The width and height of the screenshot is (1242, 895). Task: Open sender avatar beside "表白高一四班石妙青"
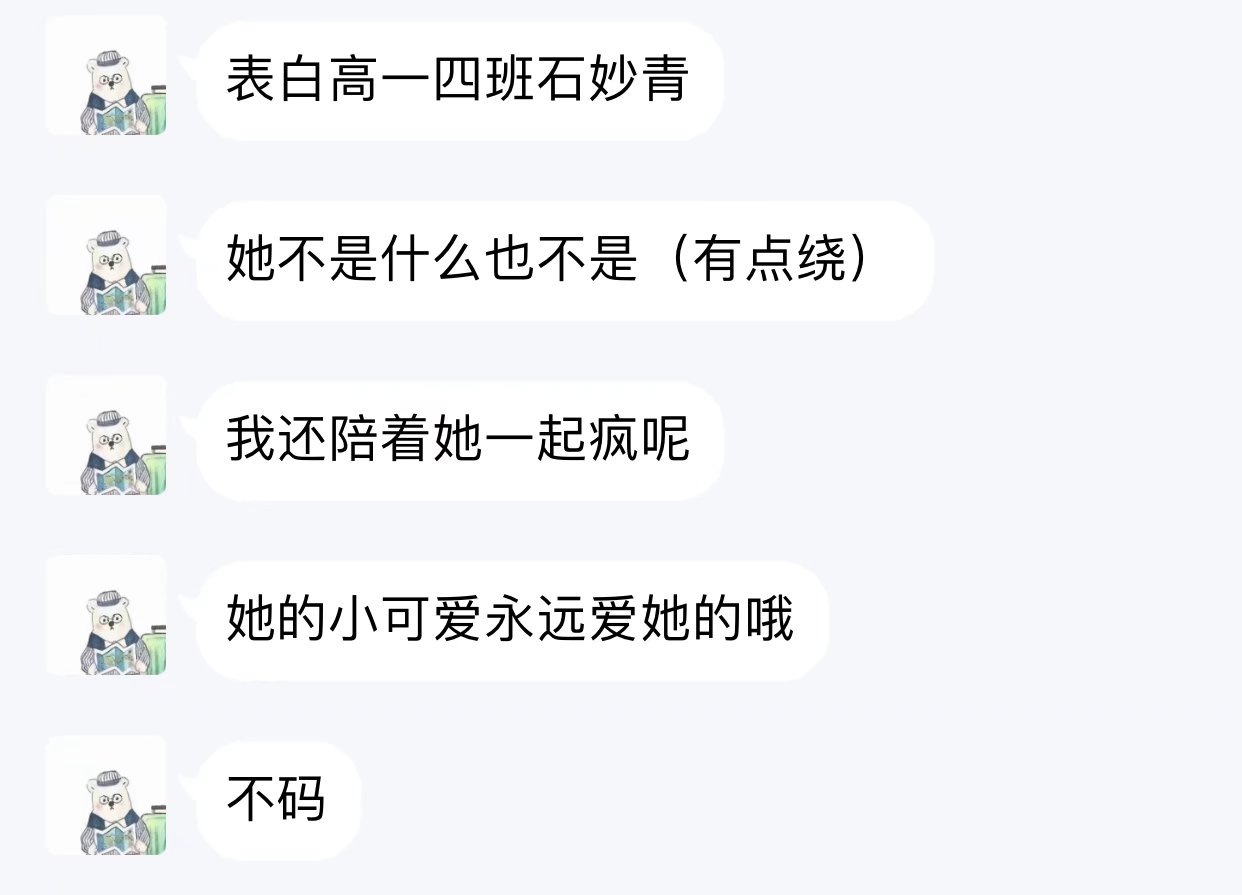click(x=107, y=77)
